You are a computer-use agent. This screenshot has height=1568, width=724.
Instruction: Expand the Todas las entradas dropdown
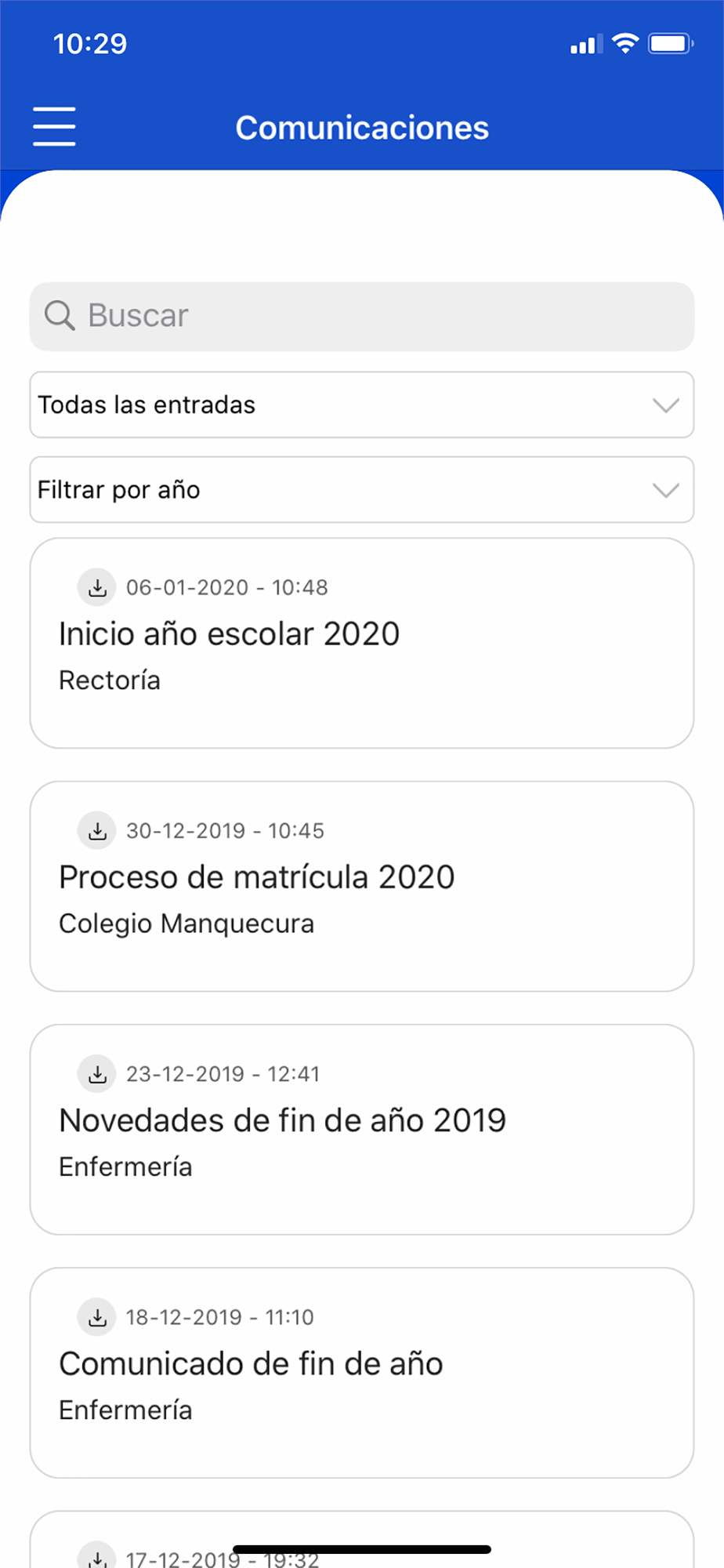[361, 405]
